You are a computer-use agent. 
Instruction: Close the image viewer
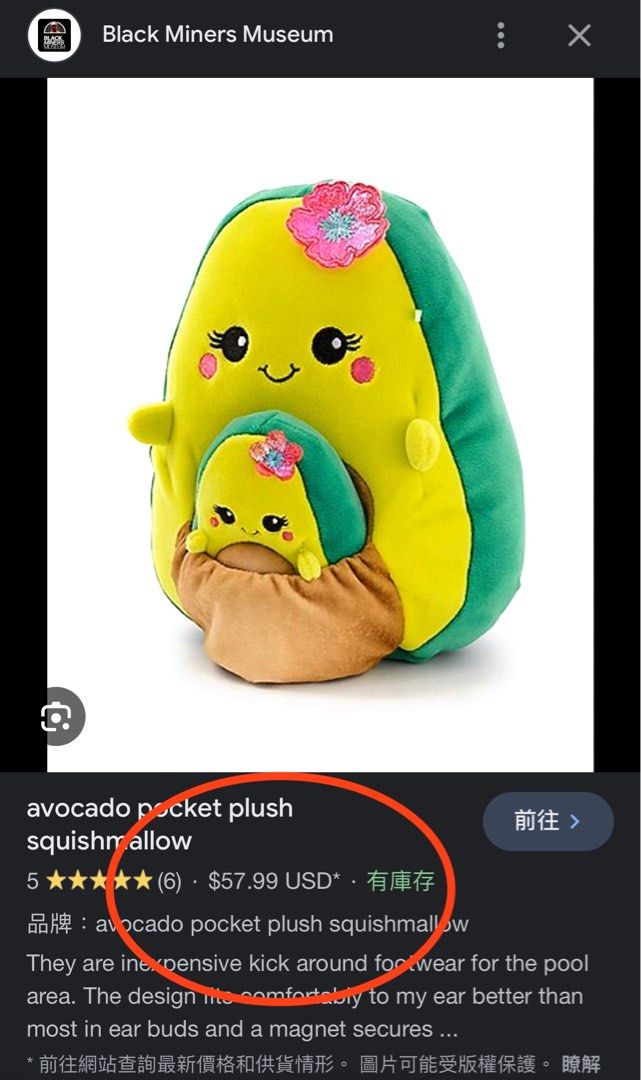pyautogui.click(x=580, y=36)
